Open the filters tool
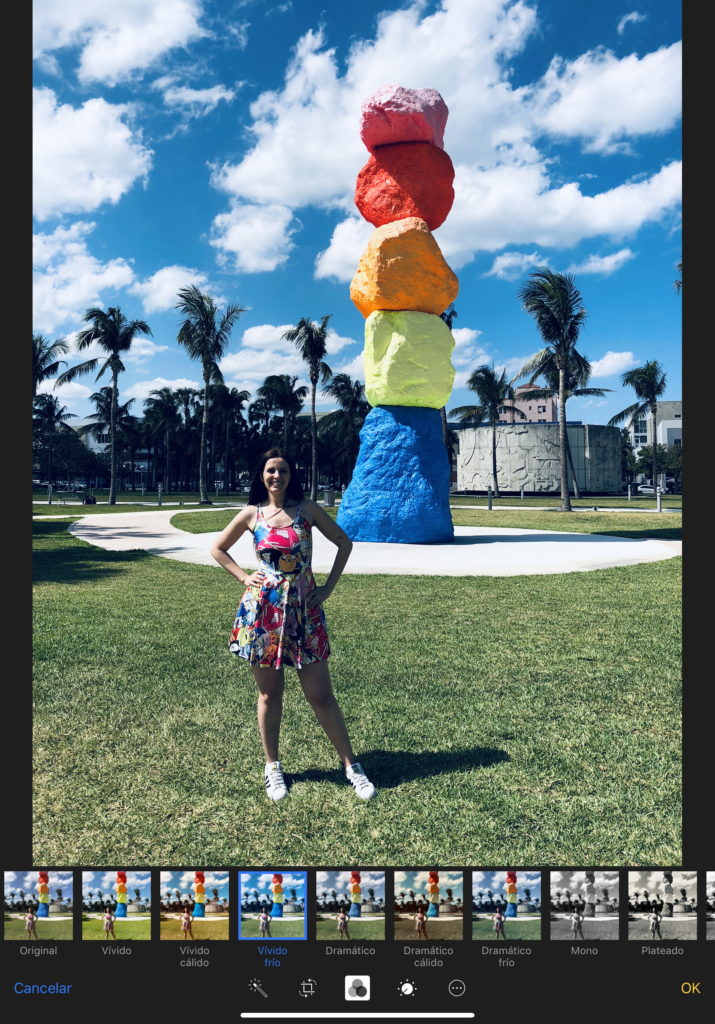 coord(357,988)
